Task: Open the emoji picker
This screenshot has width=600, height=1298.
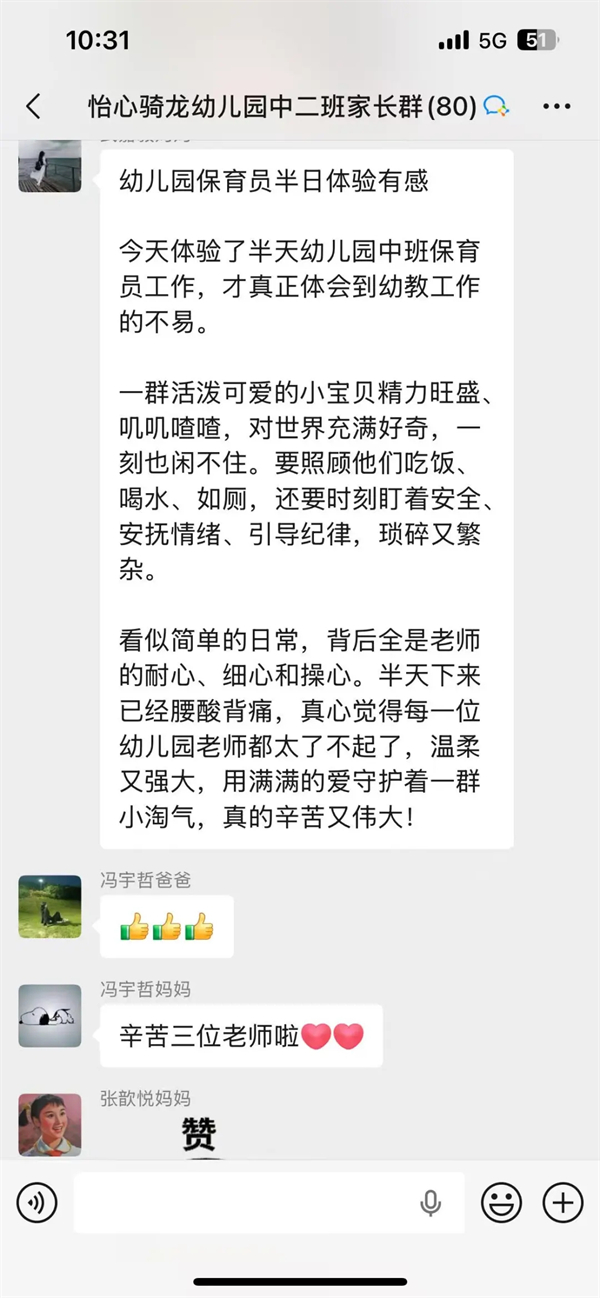Action: click(x=501, y=1203)
